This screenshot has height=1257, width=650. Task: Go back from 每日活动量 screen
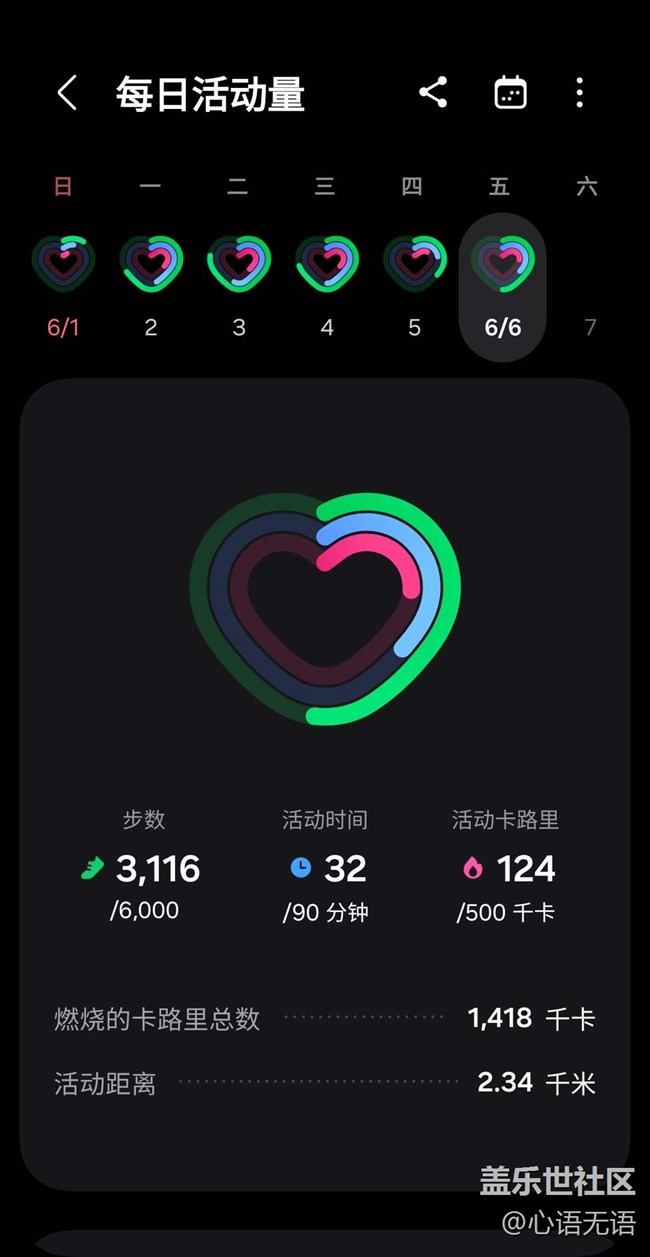point(67,93)
